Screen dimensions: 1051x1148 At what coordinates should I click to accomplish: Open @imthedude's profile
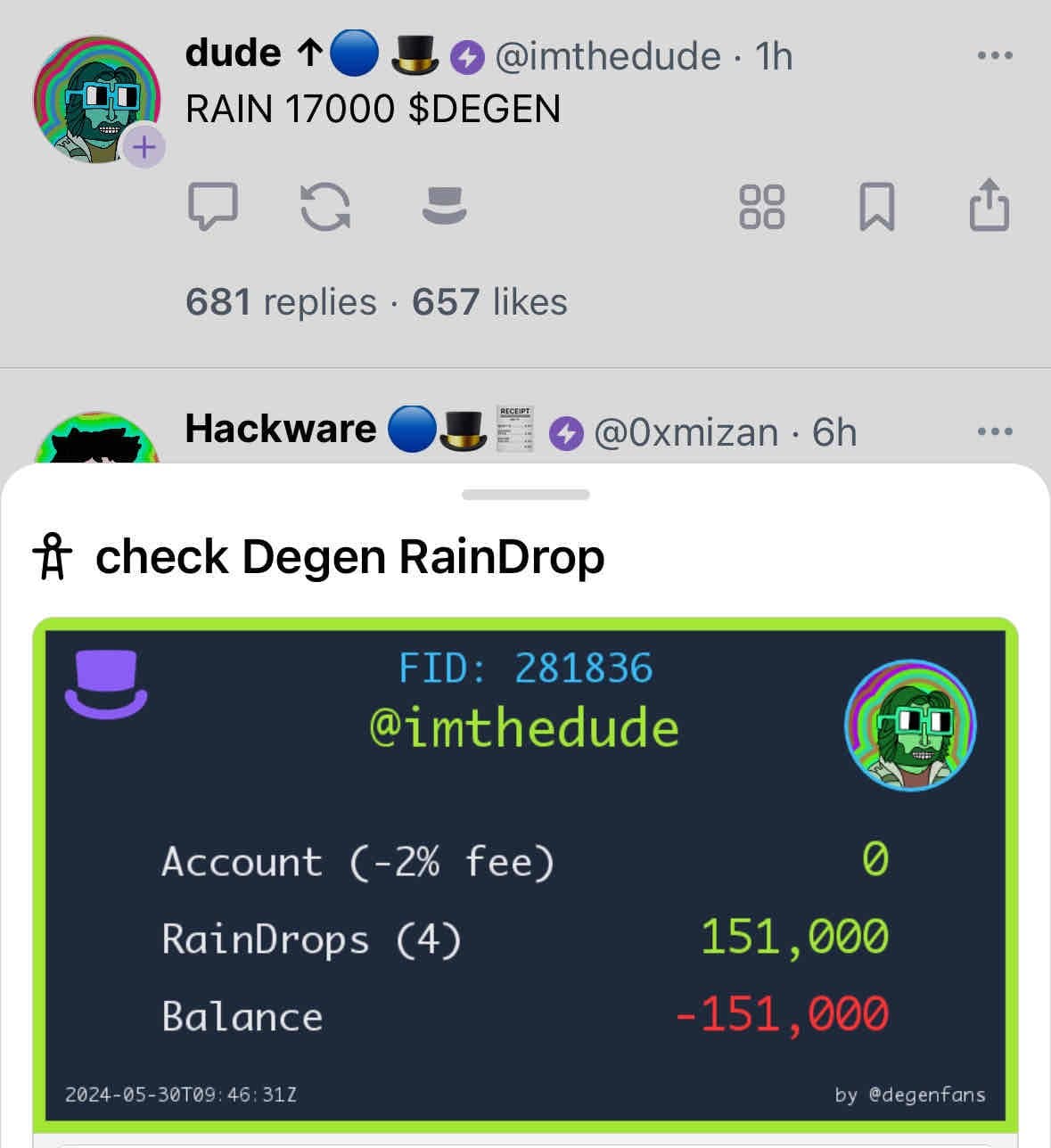[x=608, y=55]
